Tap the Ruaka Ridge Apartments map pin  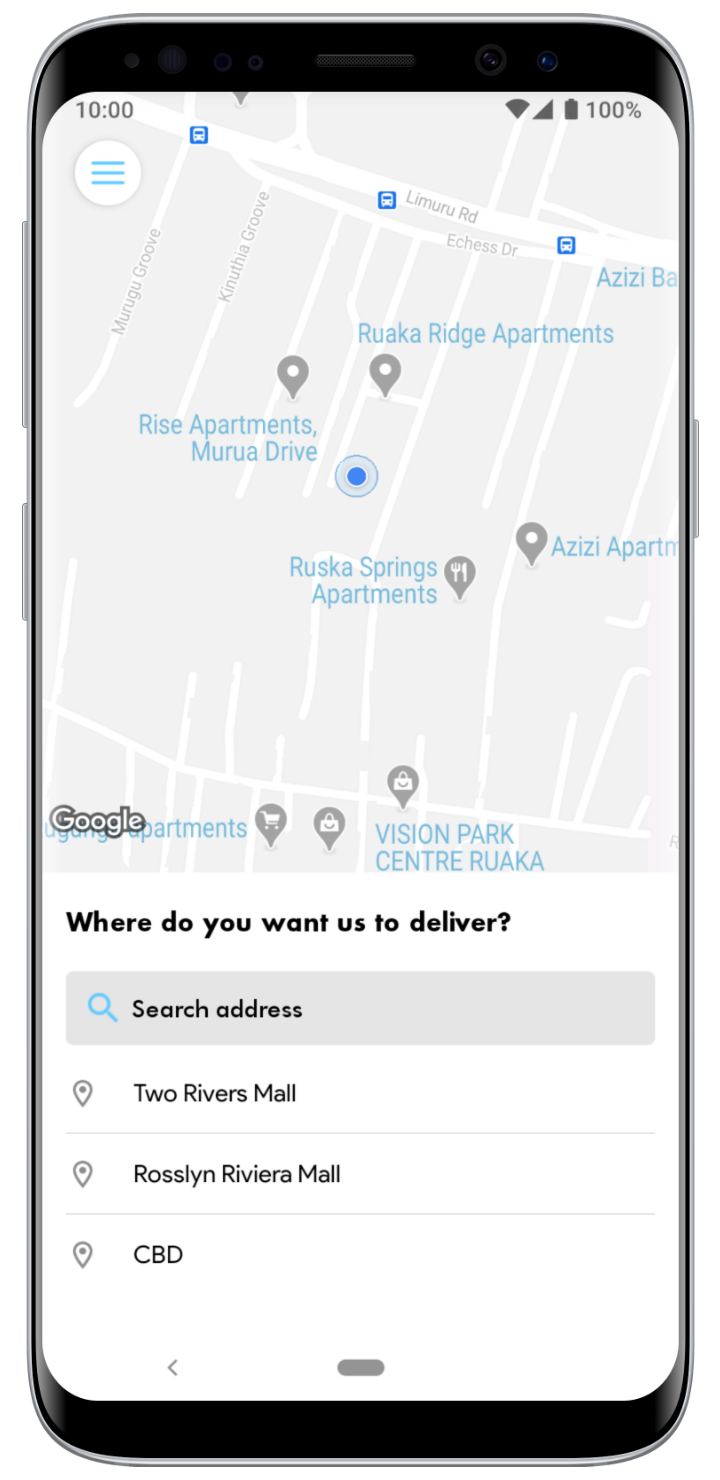385,373
